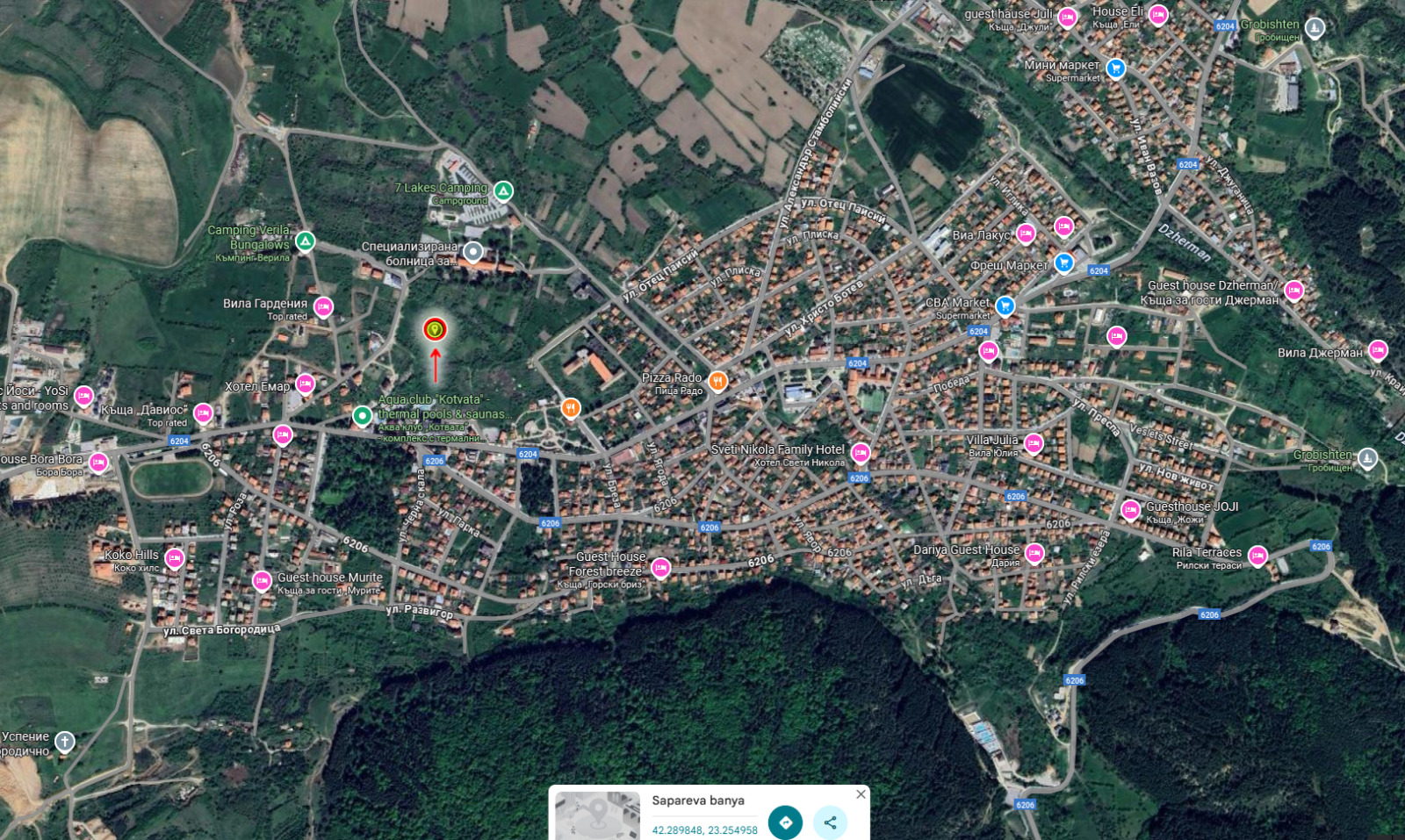Get directions to Sapareva banya
Viewport: 1405px width, 840px height.
coord(785,822)
